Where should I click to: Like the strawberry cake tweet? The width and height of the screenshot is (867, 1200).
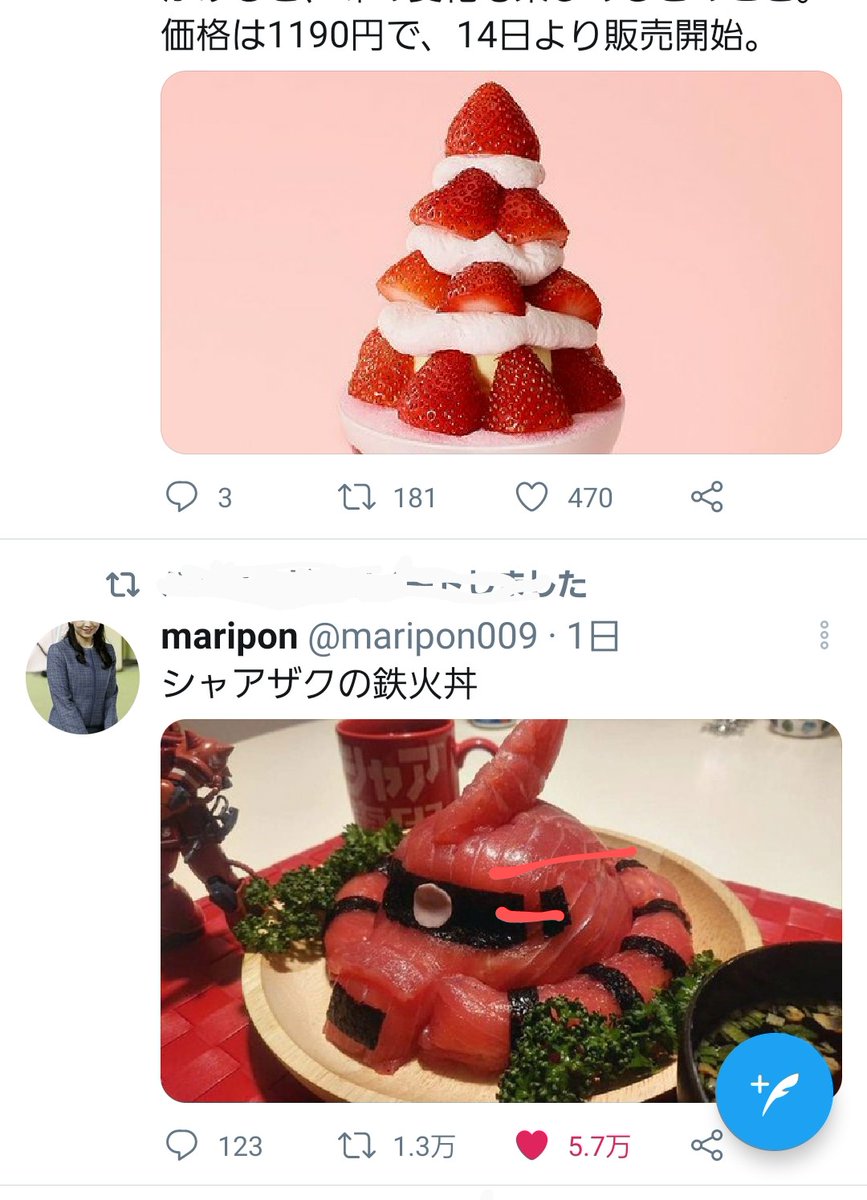533,497
